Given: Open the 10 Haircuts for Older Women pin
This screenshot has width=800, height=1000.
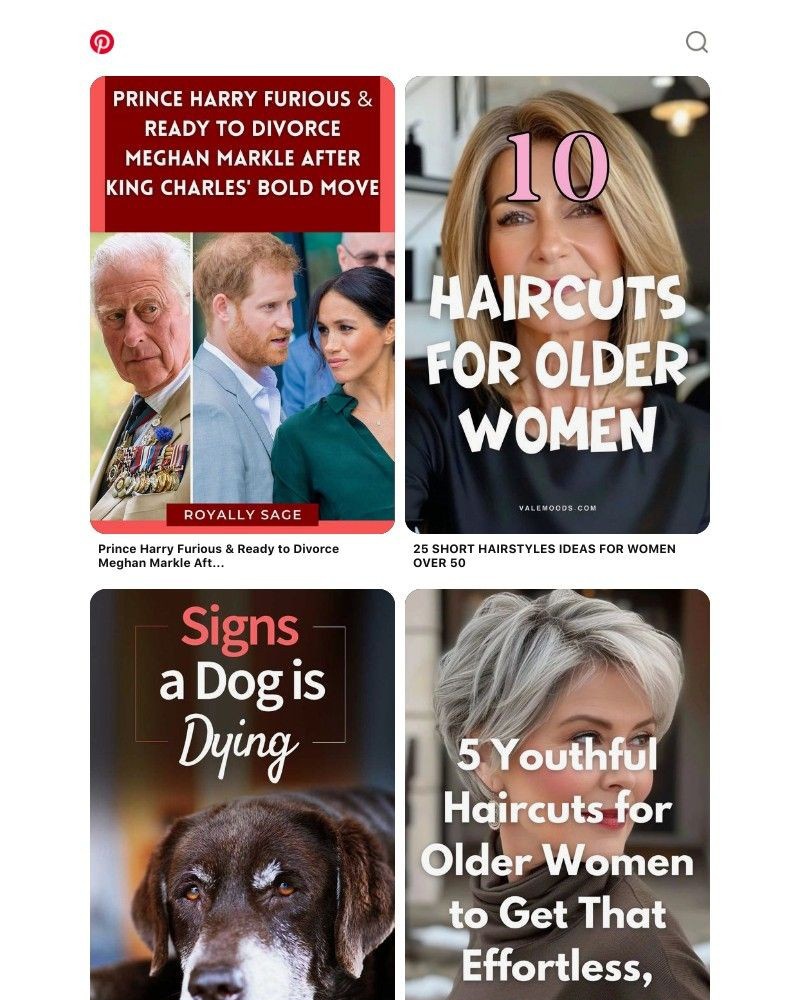Looking at the screenshot, I should 557,305.
